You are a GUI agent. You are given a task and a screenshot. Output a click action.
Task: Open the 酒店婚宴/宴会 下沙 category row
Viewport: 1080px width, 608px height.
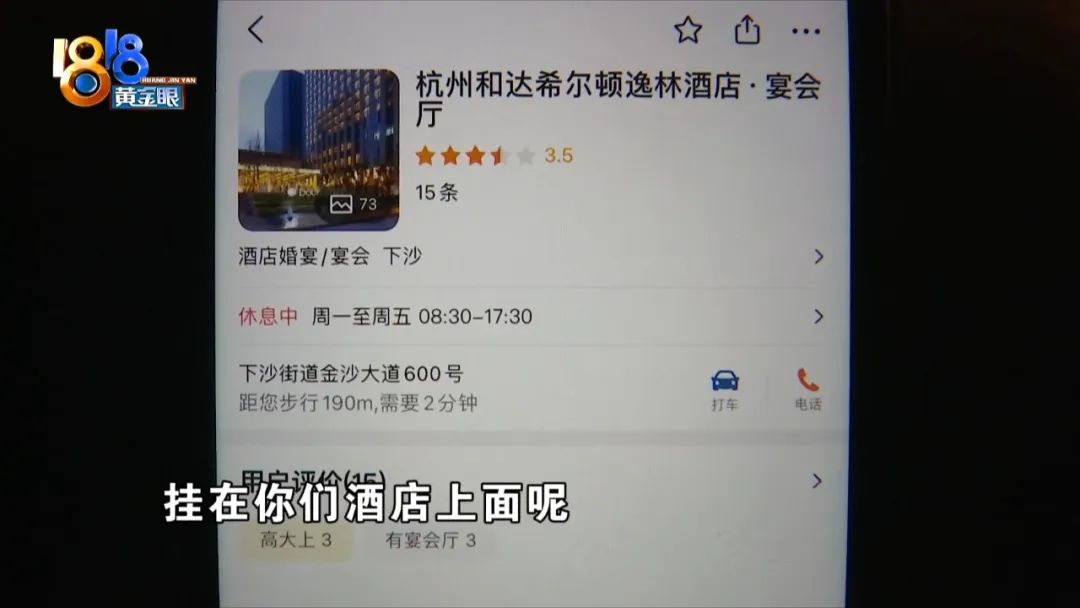530,256
